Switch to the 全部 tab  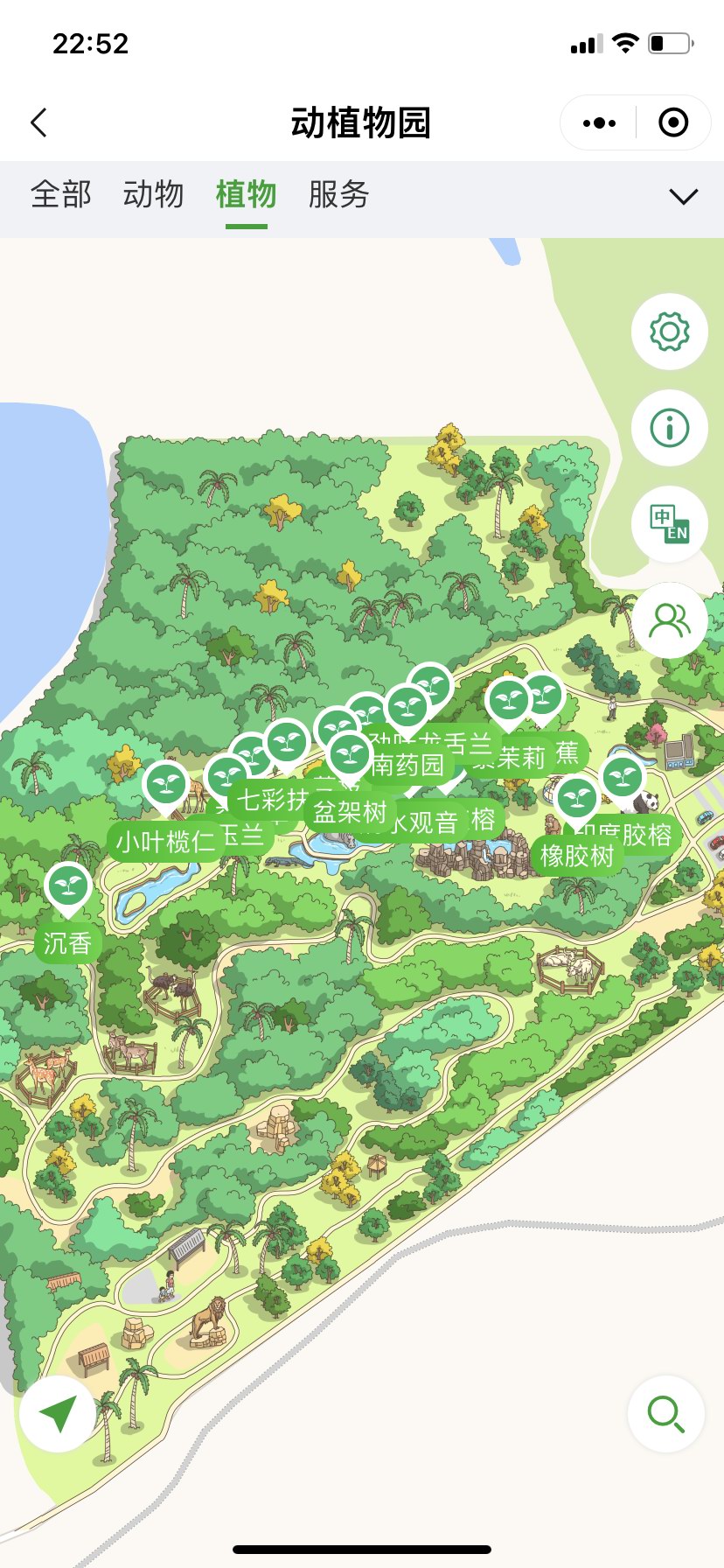tap(60, 194)
